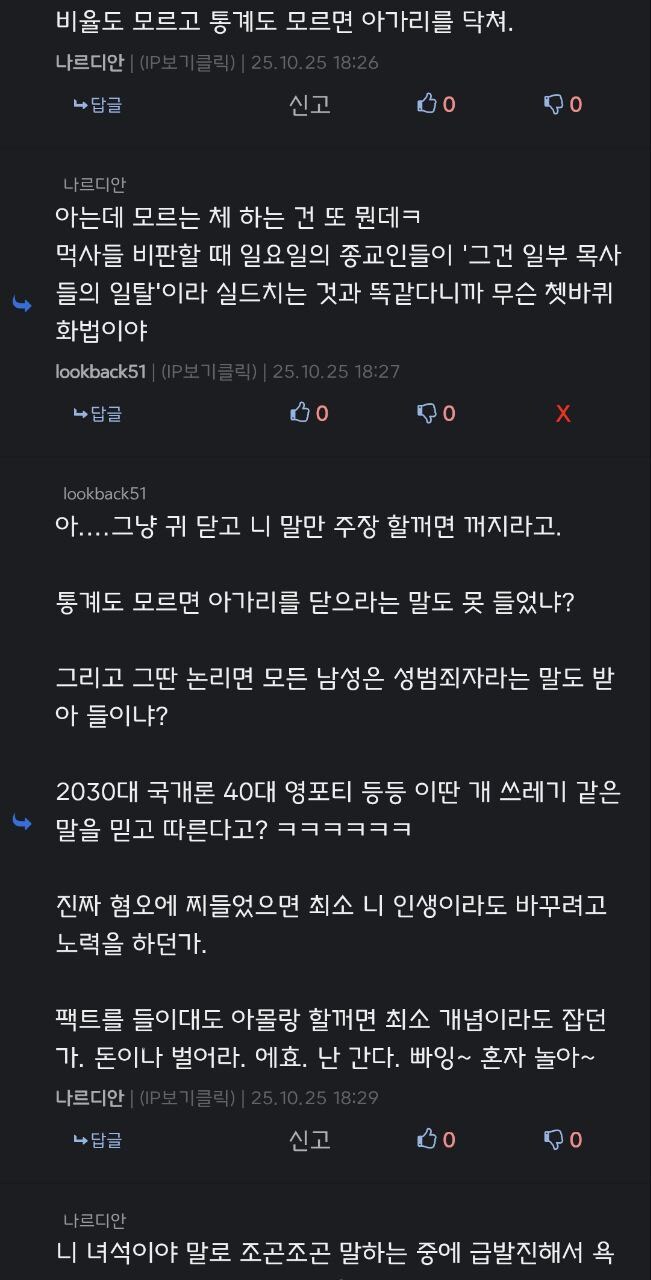Screen dimensions: 651x1280
Task: Reply to lookback51's comment
Action: click(97, 414)
